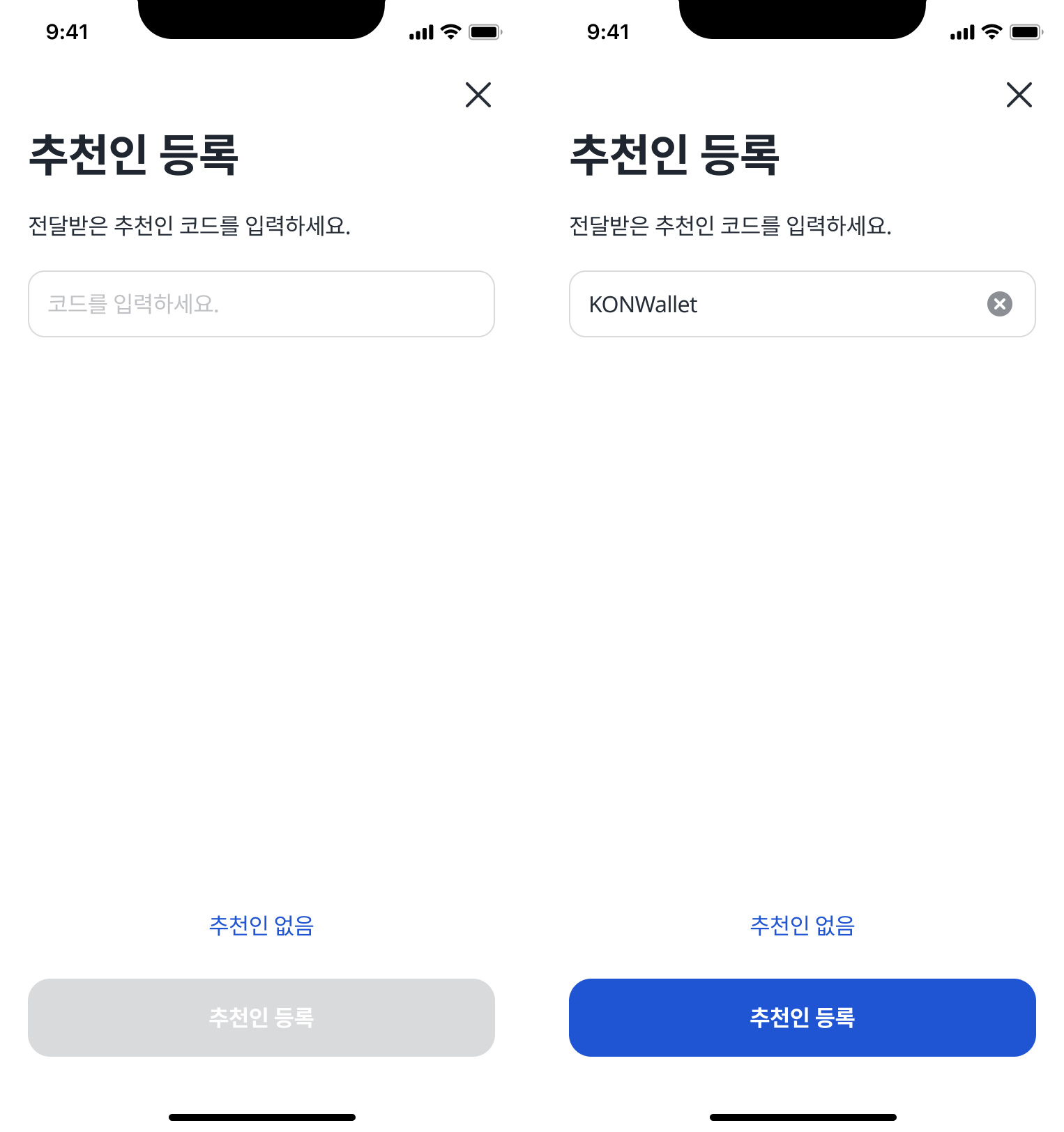Image resolution: width=1064 pixels, height=1132 pixels.
Task: Tap the greyed-out 추천인 등록 button
Action: (x=261, y=1017)
